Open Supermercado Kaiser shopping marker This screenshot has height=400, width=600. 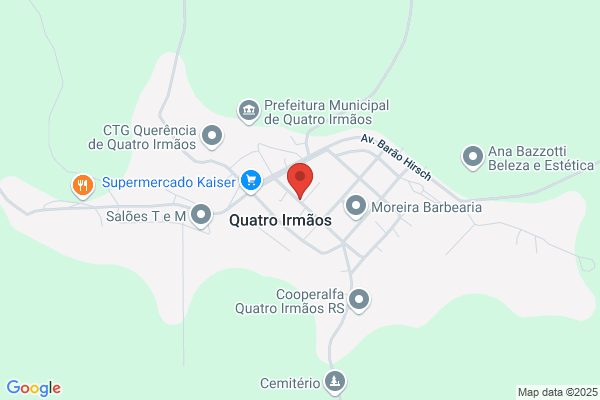[x=251, y=181]
